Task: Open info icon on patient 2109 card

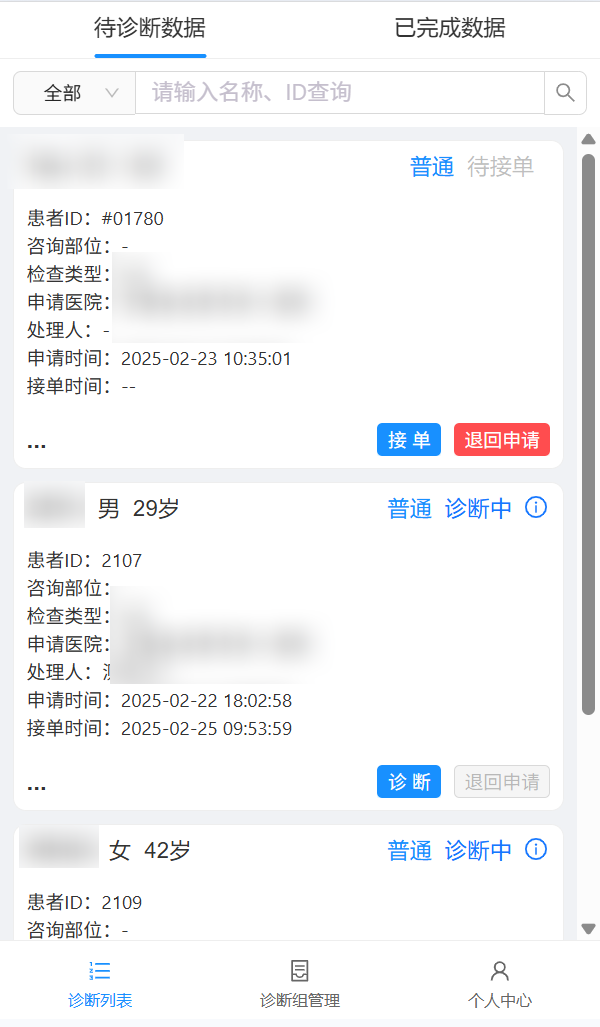Action: [536, 850]
